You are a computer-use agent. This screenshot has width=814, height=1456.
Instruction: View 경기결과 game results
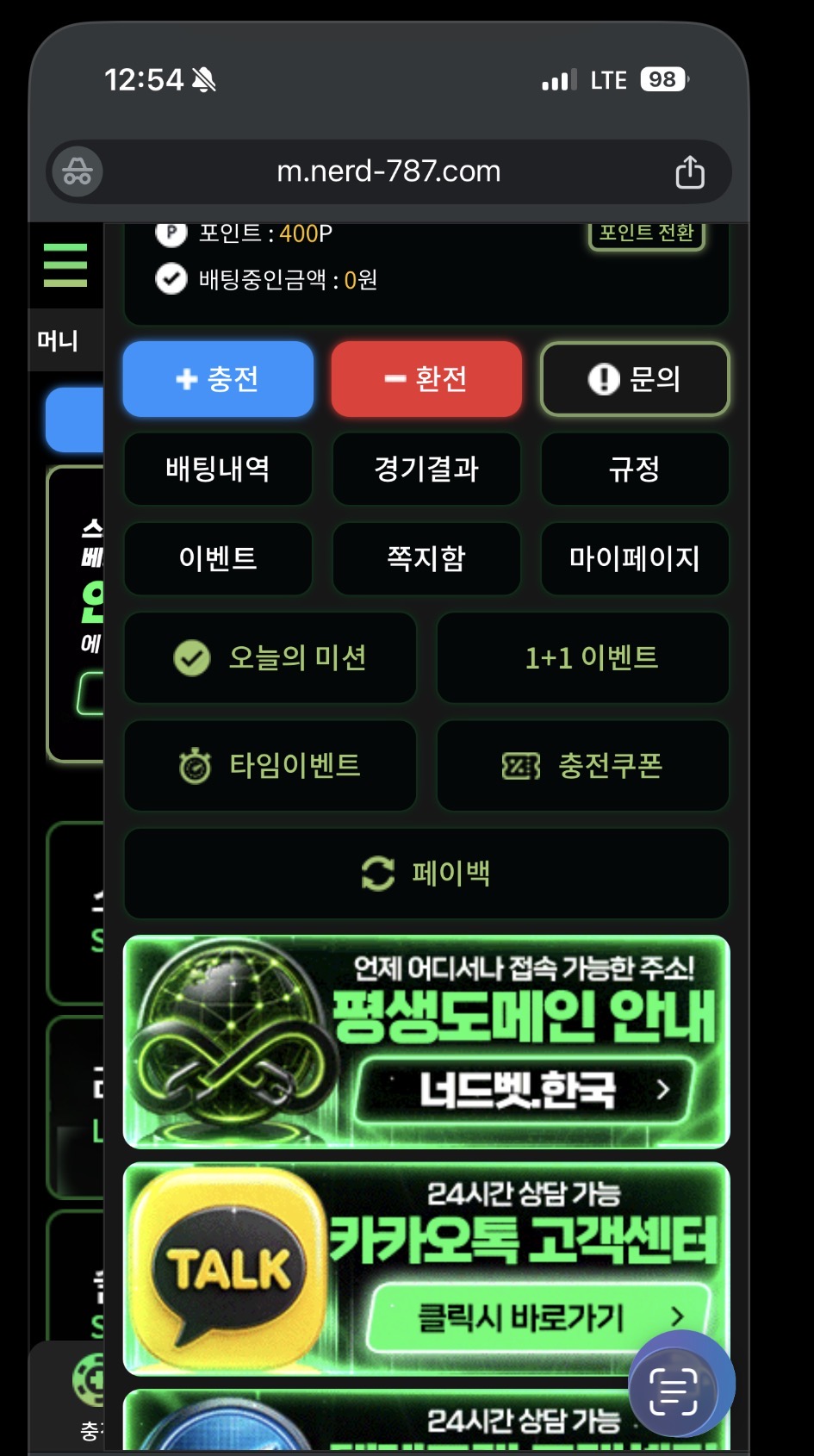426,469
